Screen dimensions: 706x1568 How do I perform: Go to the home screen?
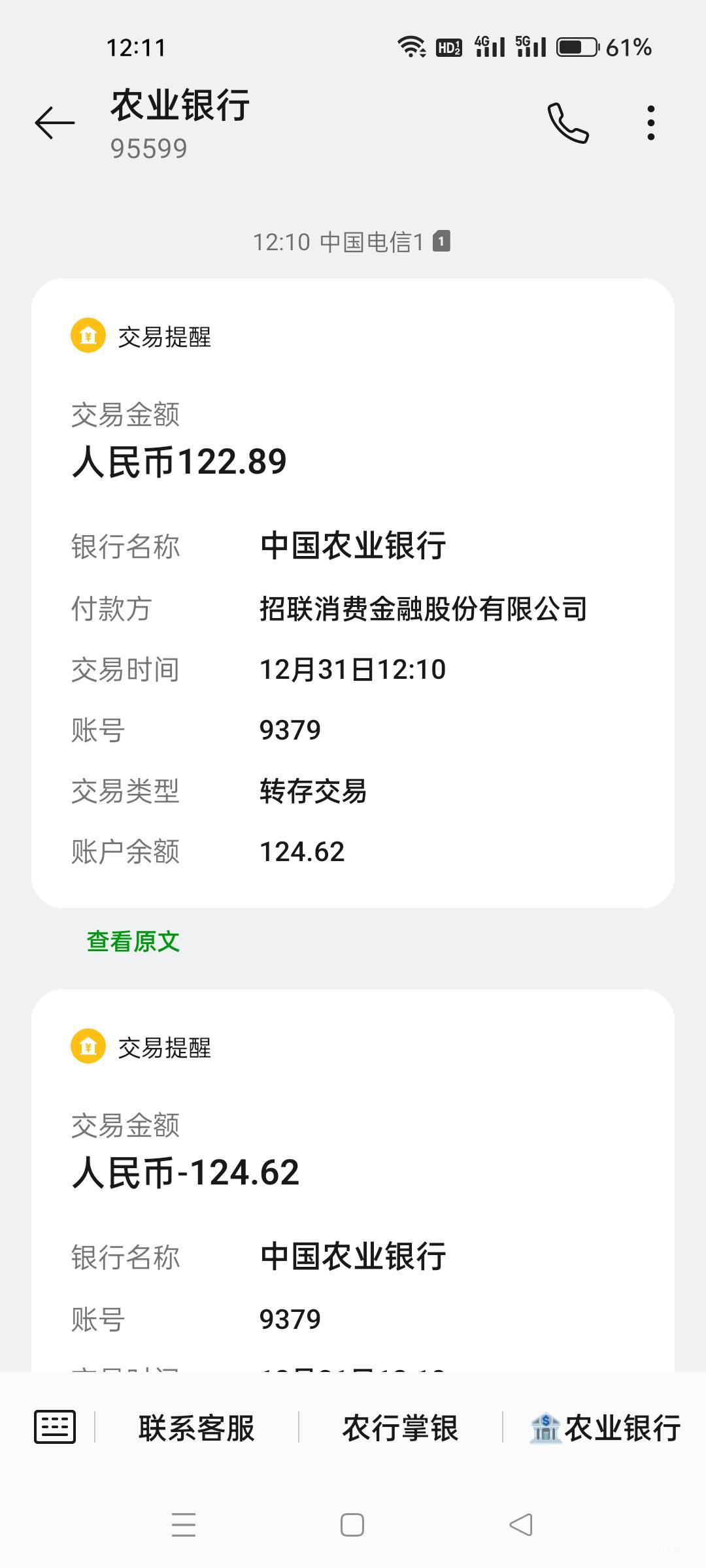352,1526
